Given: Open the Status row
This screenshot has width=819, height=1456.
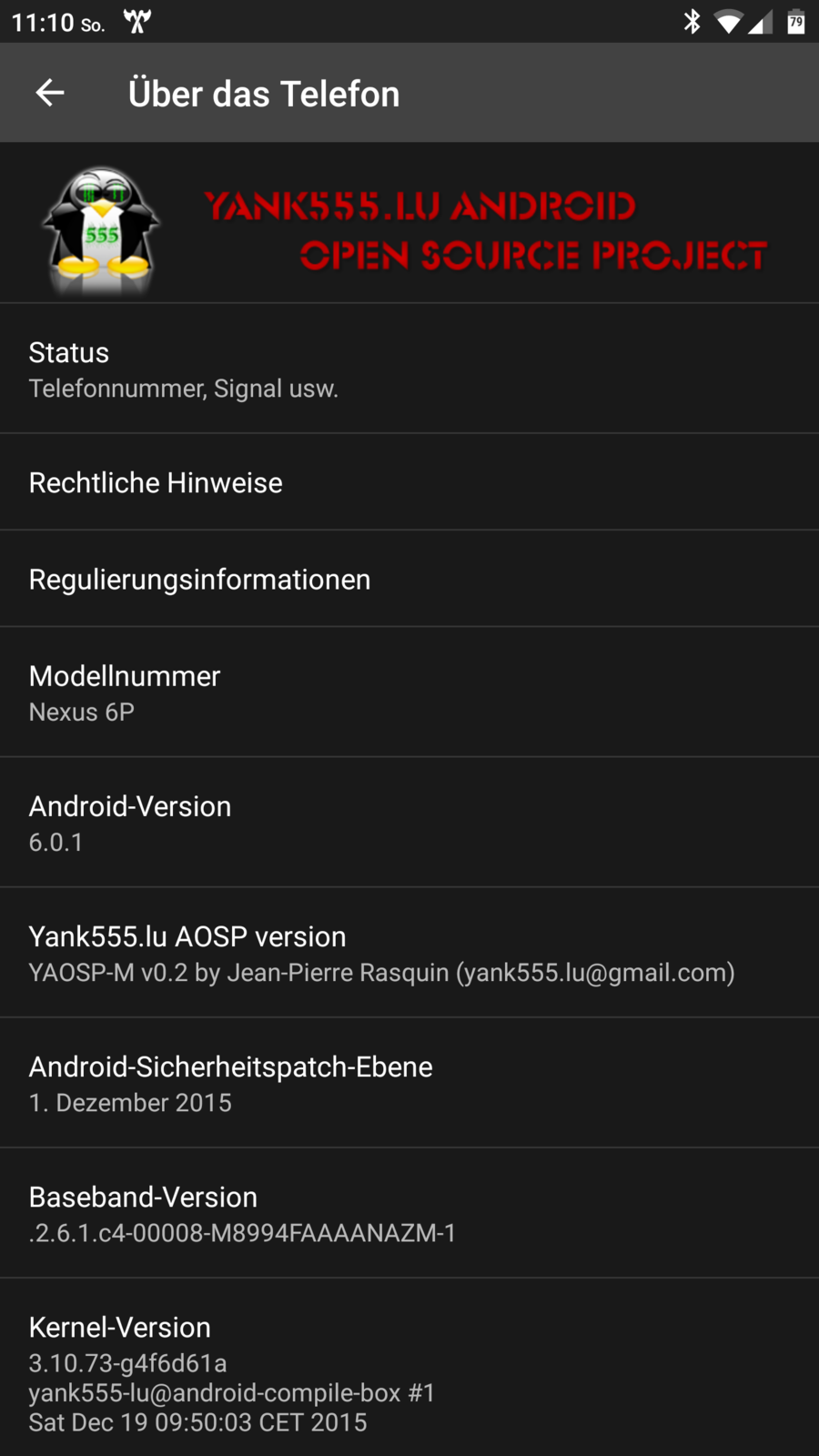Looking at the screenshot, I should 409,369.
